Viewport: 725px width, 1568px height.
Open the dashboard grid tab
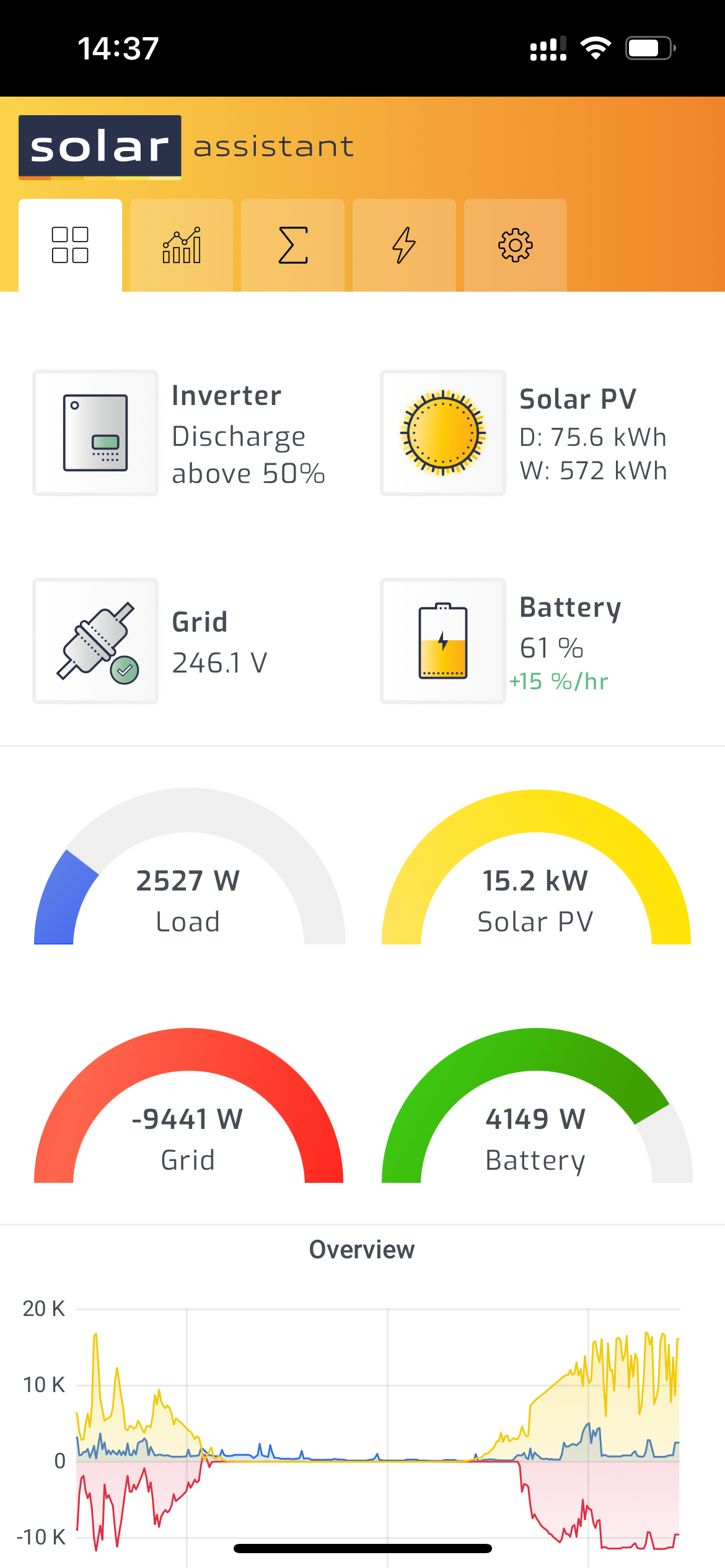point(70,245)
